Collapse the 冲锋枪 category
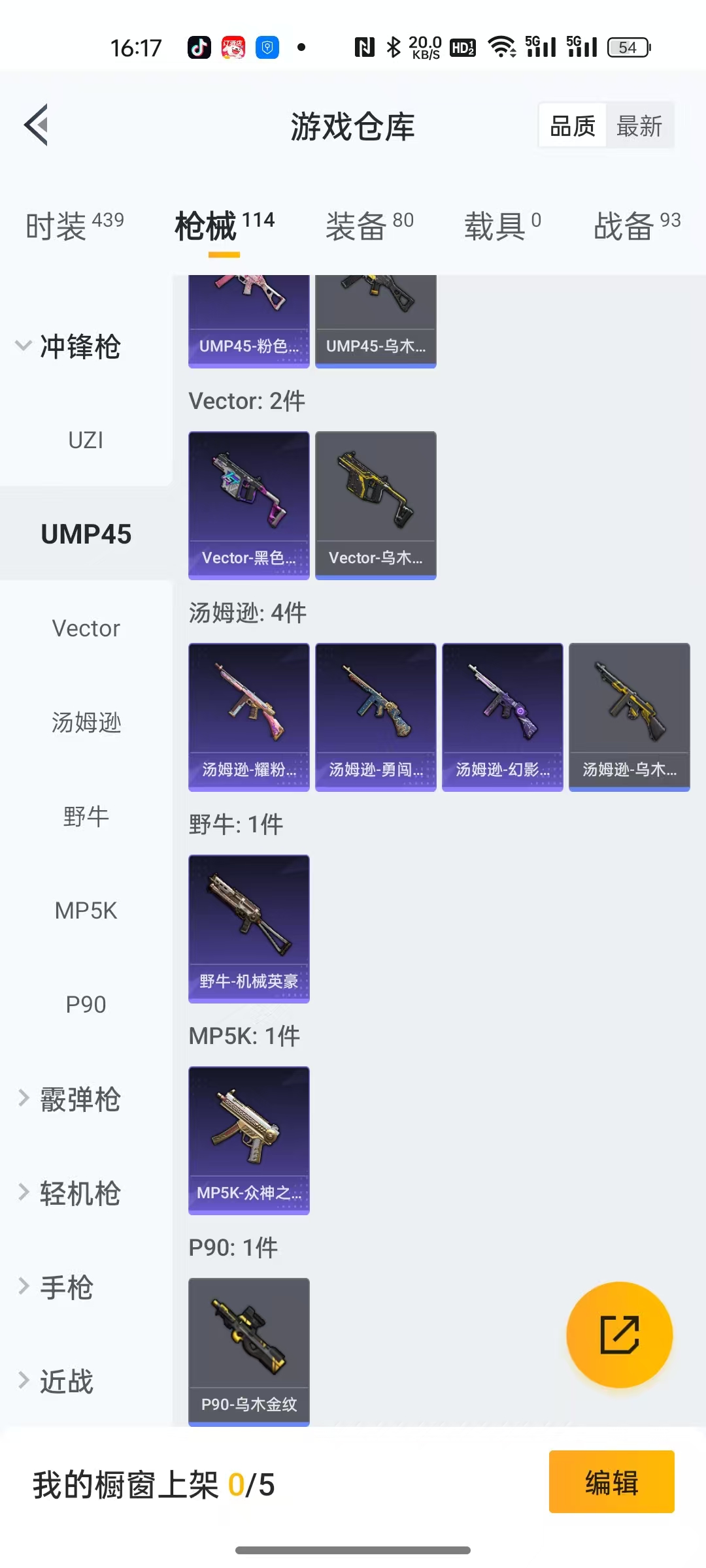The width and height of the screenshot is (706, 1568). coord(68,346)
